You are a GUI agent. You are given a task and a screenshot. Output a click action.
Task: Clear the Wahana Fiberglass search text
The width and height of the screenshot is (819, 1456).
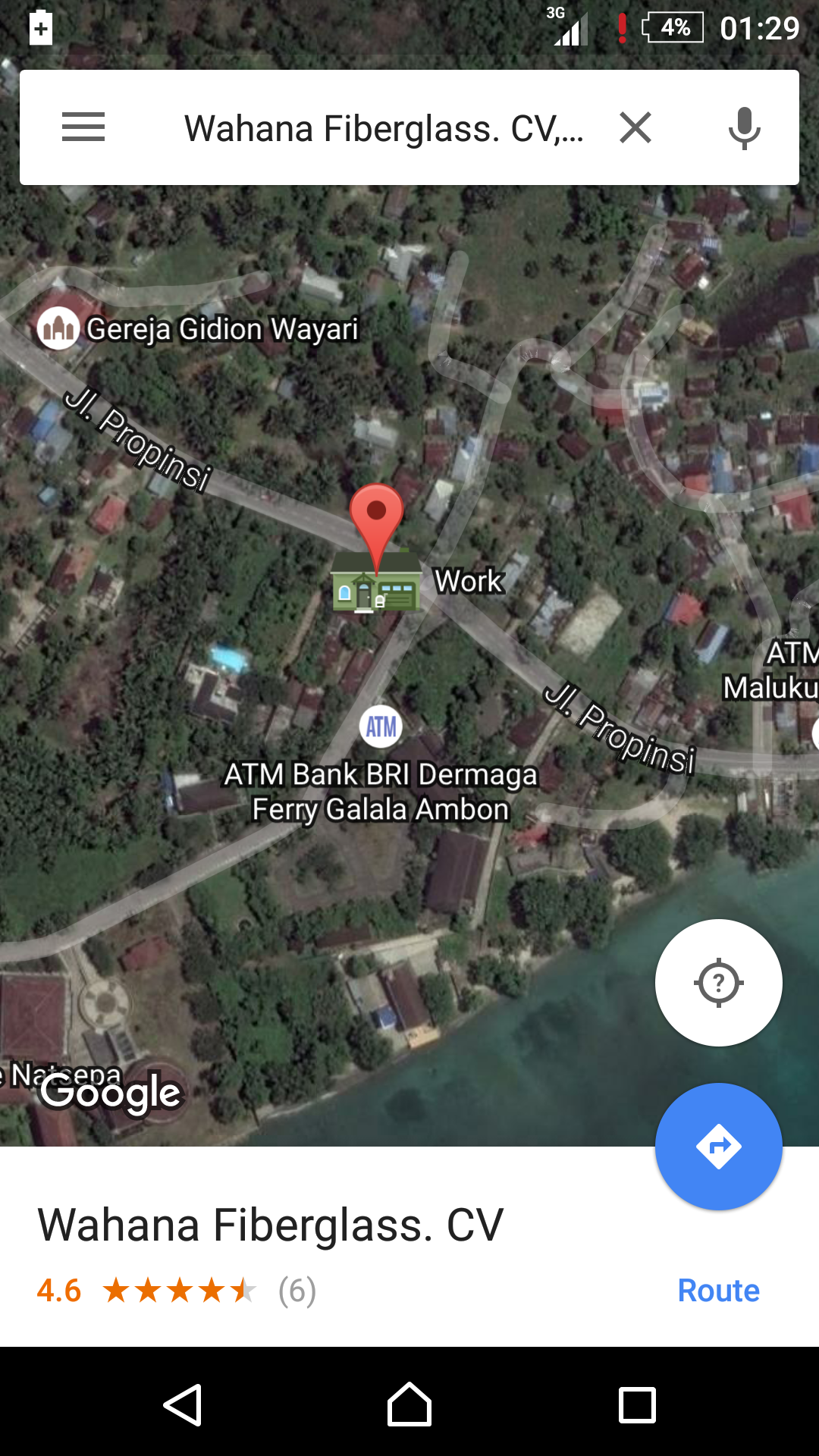pos(635,127)
